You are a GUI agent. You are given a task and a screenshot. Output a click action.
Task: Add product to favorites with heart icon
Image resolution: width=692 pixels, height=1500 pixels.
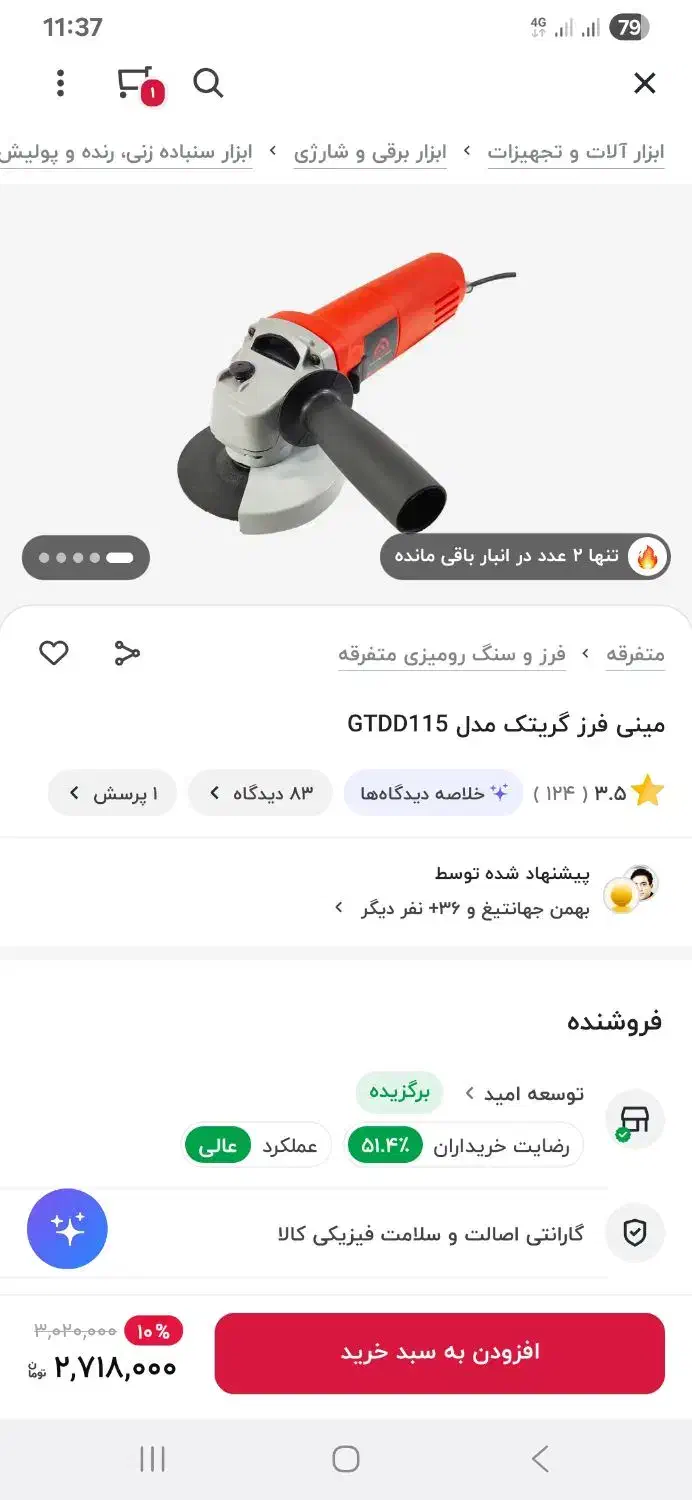(x=54, y=653)
